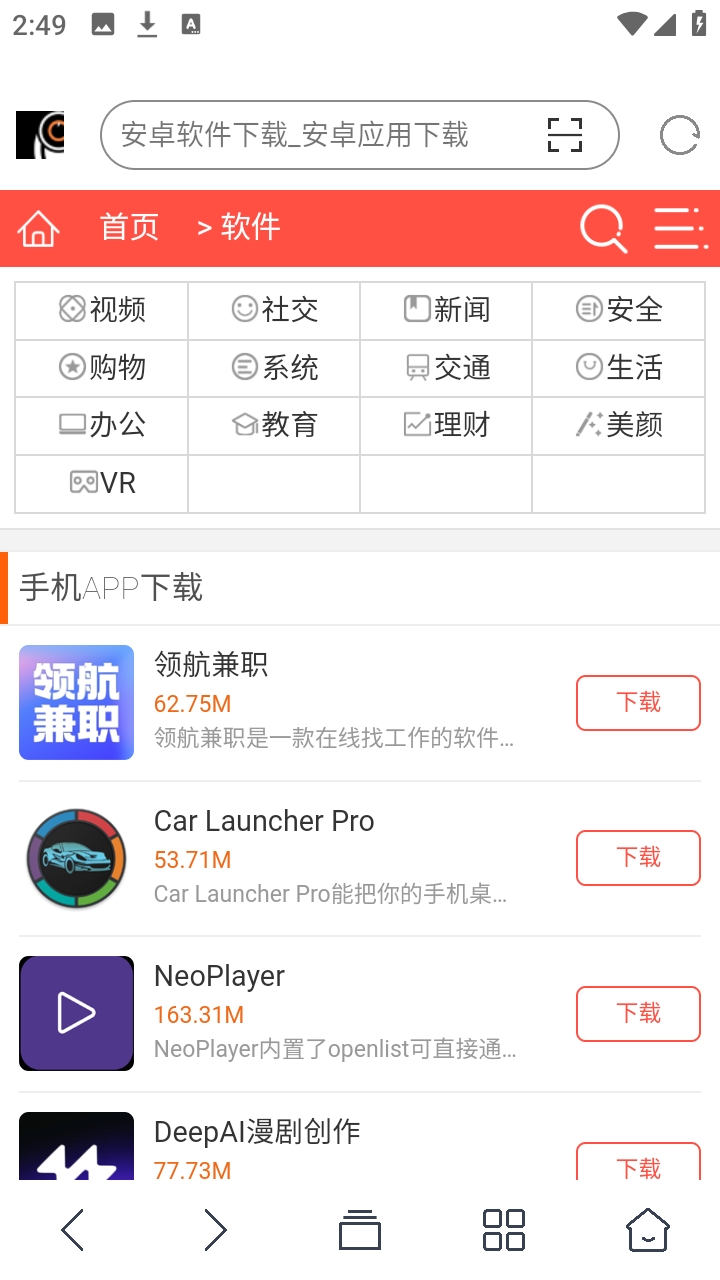
Task: Choose the 安全 category
Action: coord(618,310)
